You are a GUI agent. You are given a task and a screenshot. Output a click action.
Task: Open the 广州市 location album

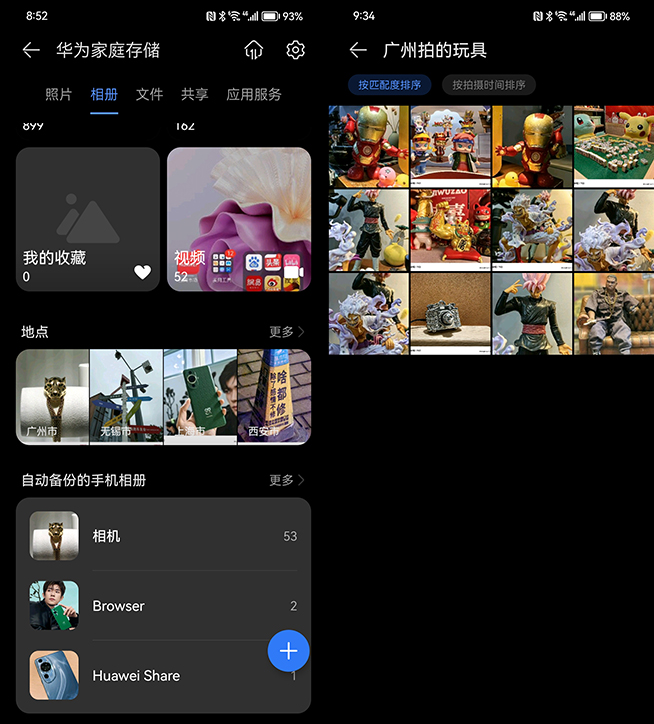click(53, 397)
